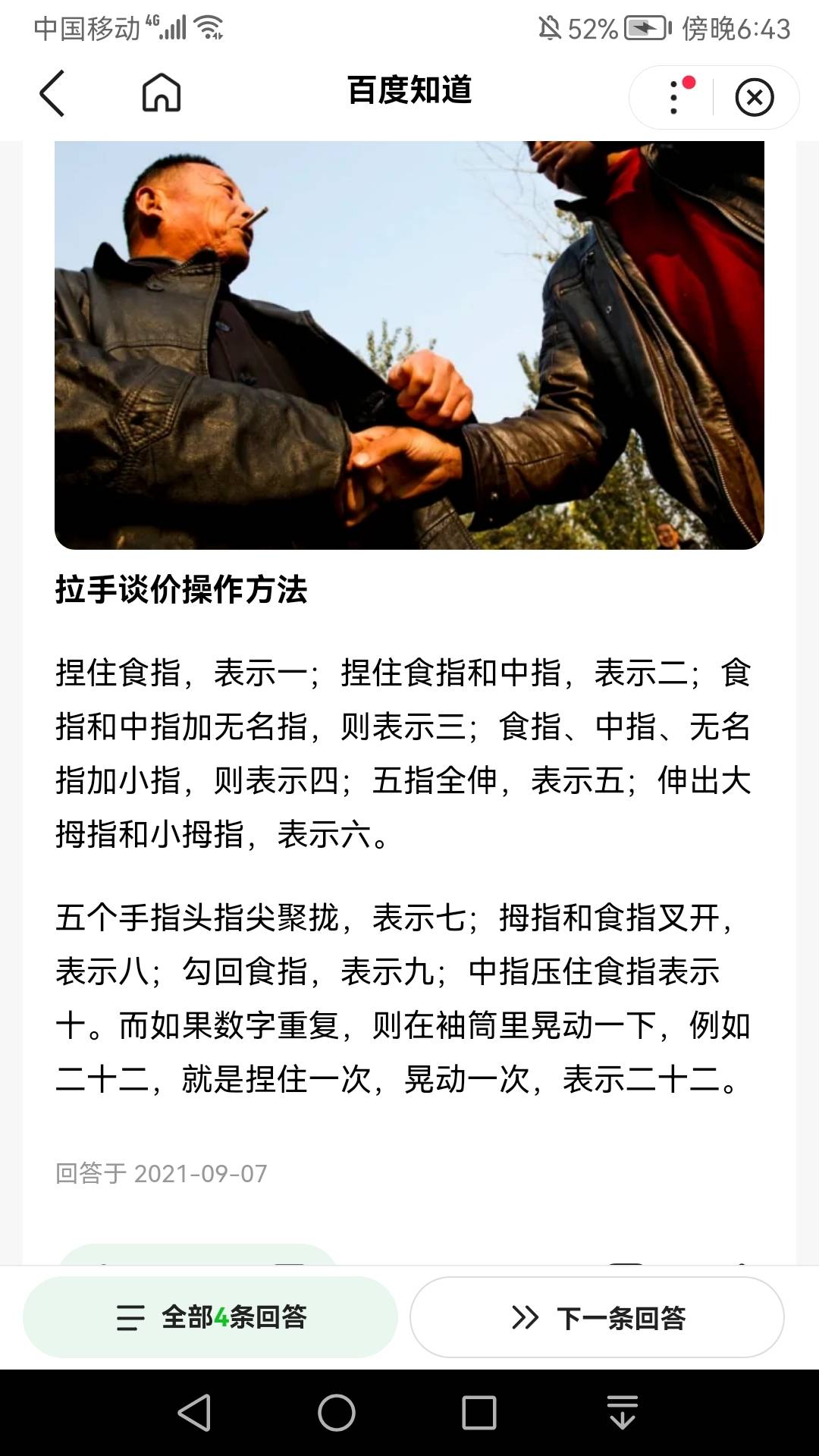Go back using the top-left arrow
This screenshot has width=819, height=1456.
point(52,93)
